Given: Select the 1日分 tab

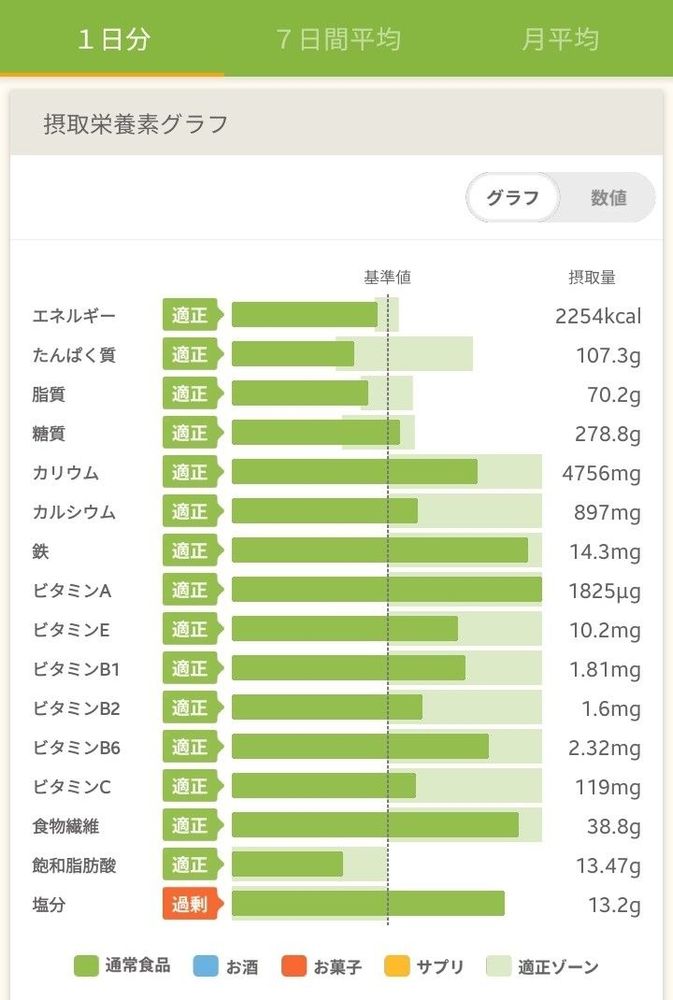Looking at the screenshot, I should (113, 40).
